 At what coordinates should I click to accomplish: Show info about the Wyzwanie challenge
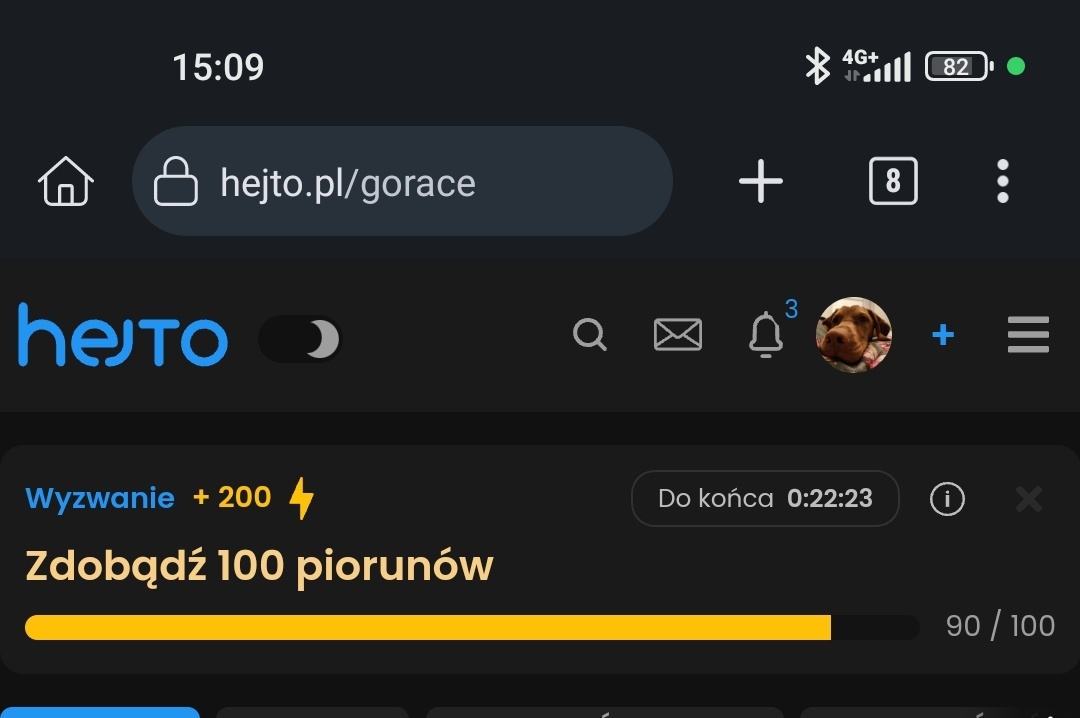[x=947, y=498]
